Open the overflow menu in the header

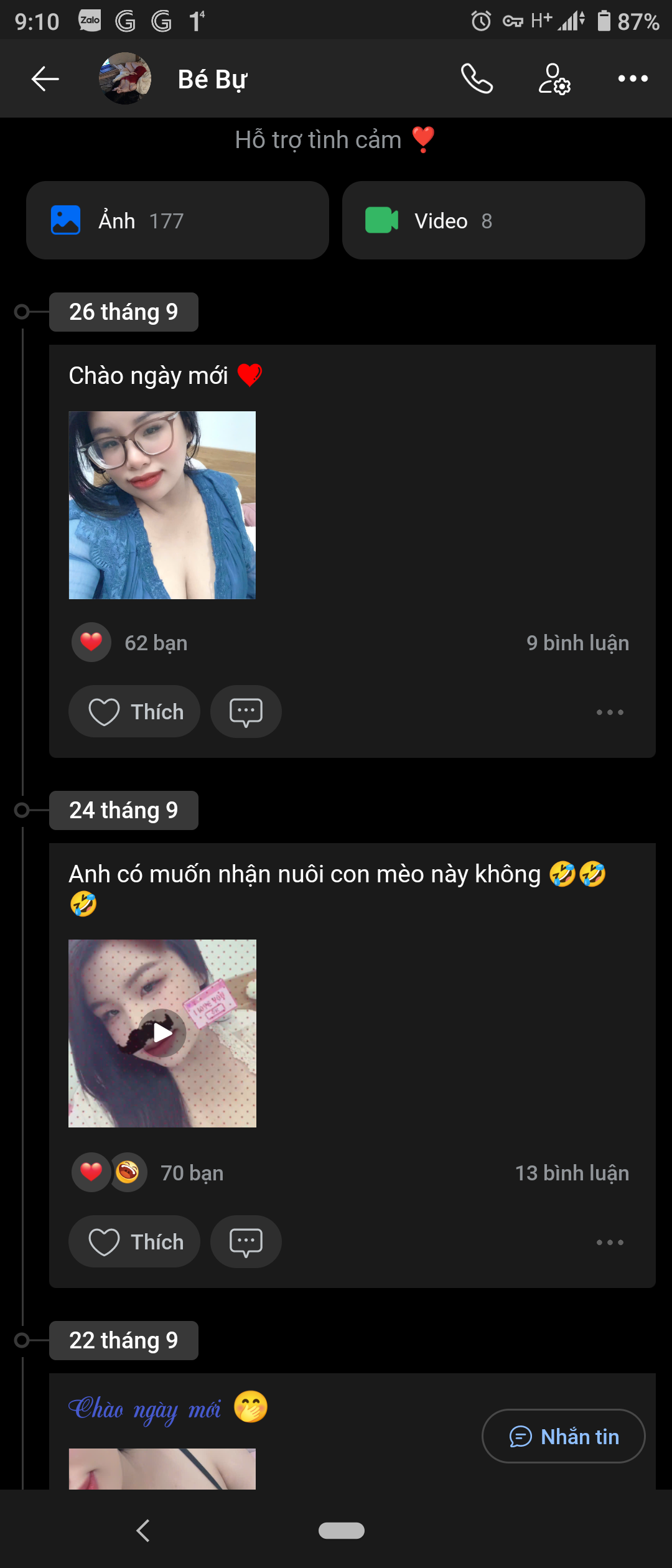point(633,79)
